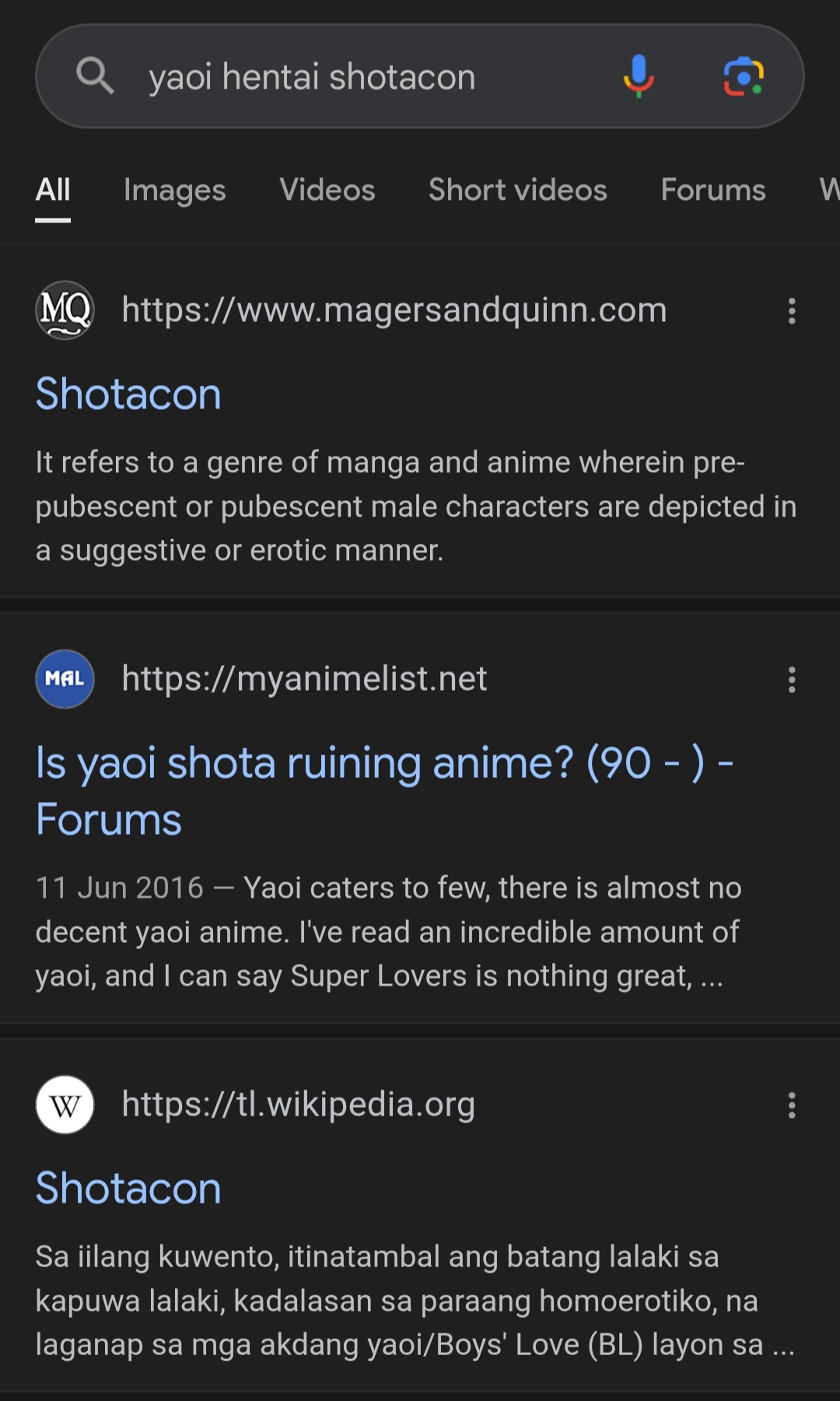Screen dimensions: 840x1401
Task: Switch to the Videos tab
Action: click(327, 190)
